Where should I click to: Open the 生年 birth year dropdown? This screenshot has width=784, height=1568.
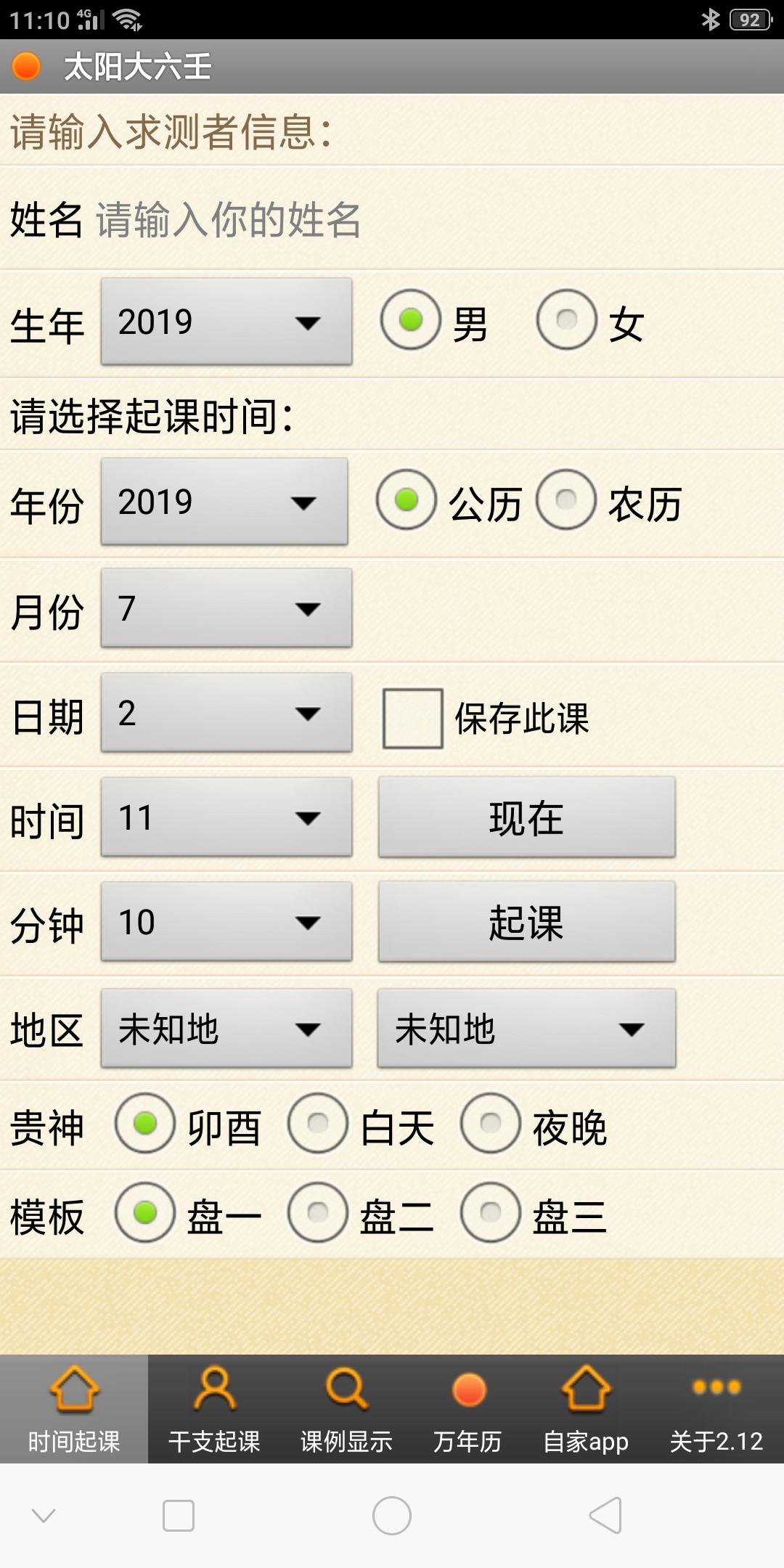click(x=226, y=322)
